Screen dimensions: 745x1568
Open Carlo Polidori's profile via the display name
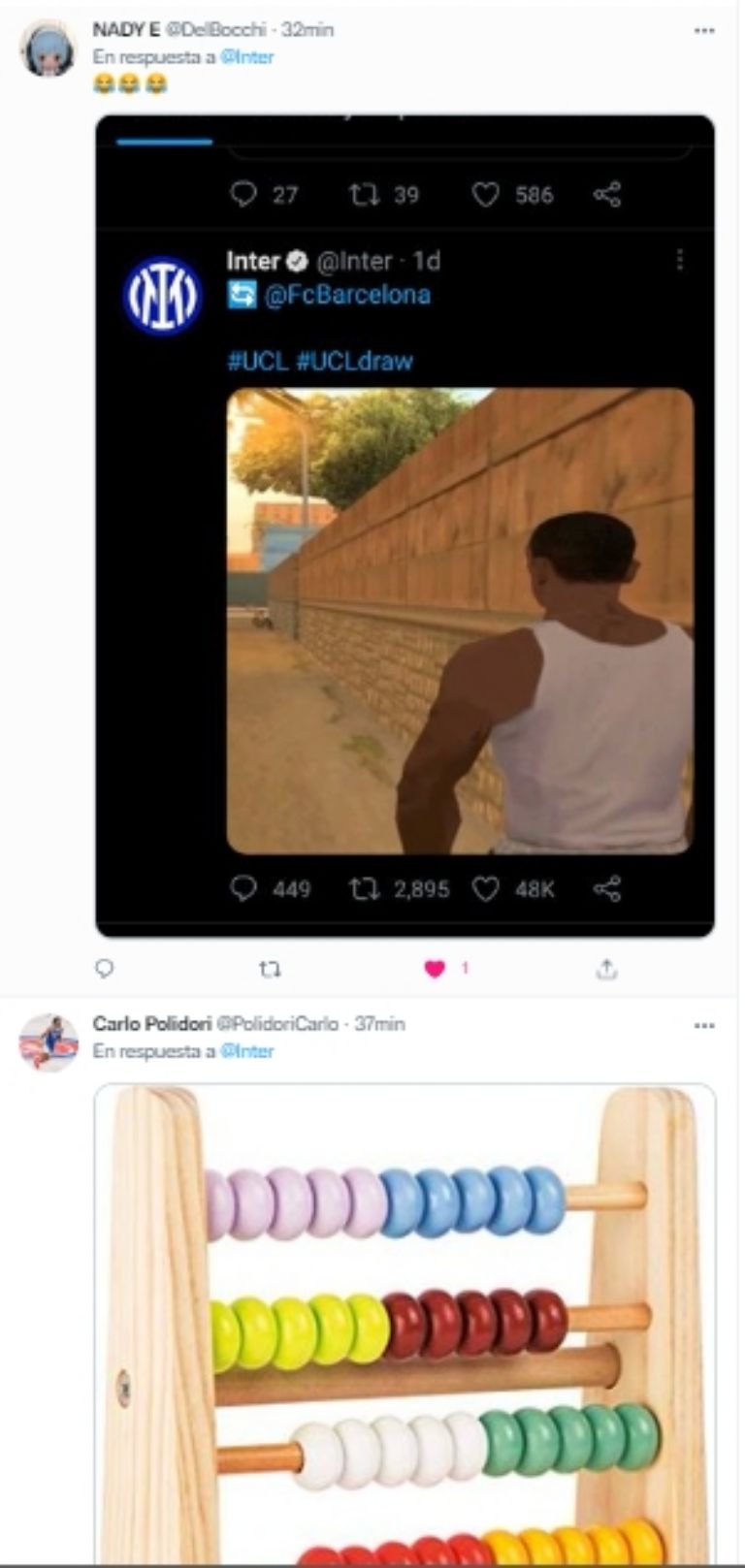point(151,1024)
